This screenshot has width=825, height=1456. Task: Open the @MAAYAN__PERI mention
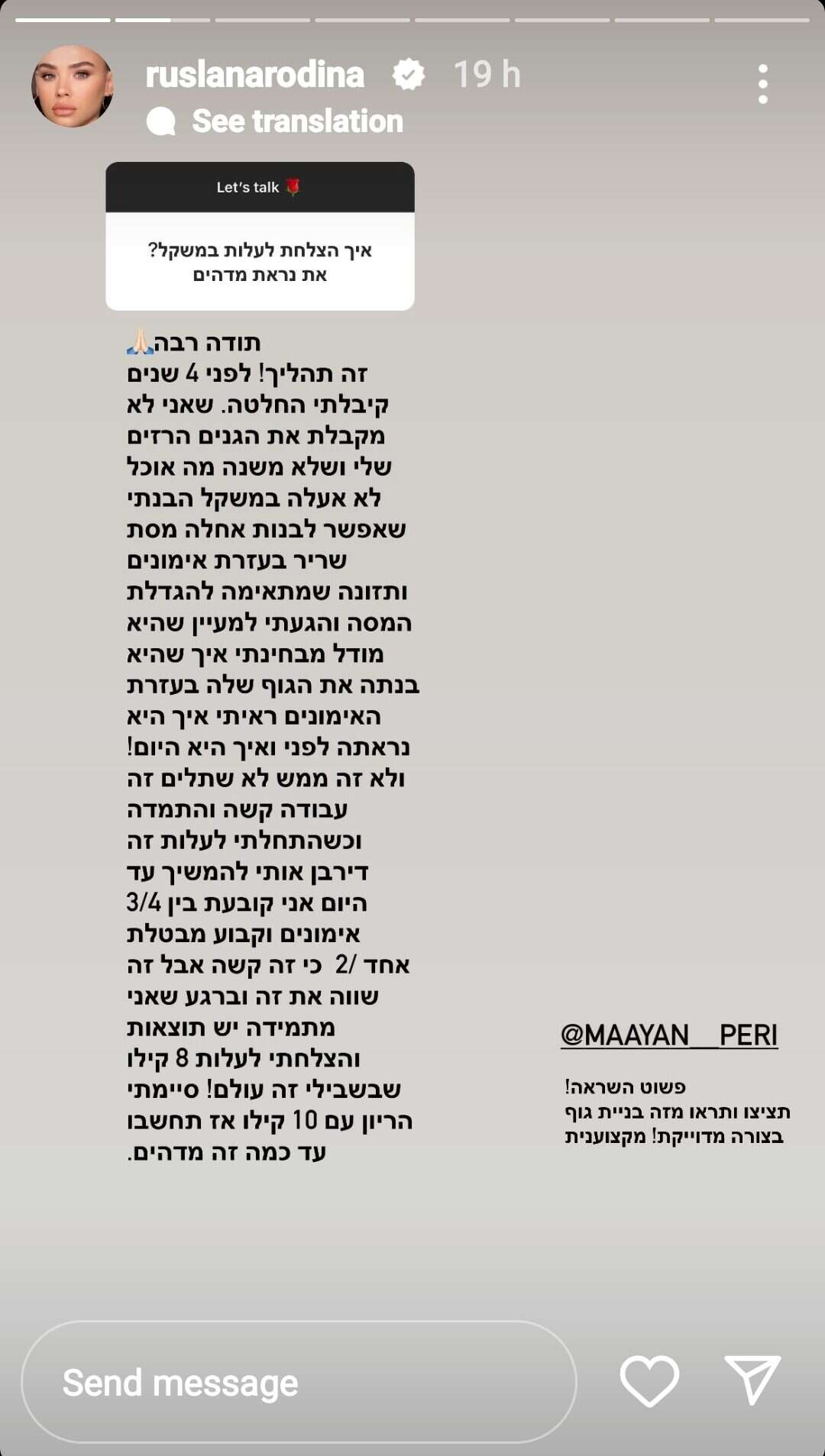coord(668,1035)
